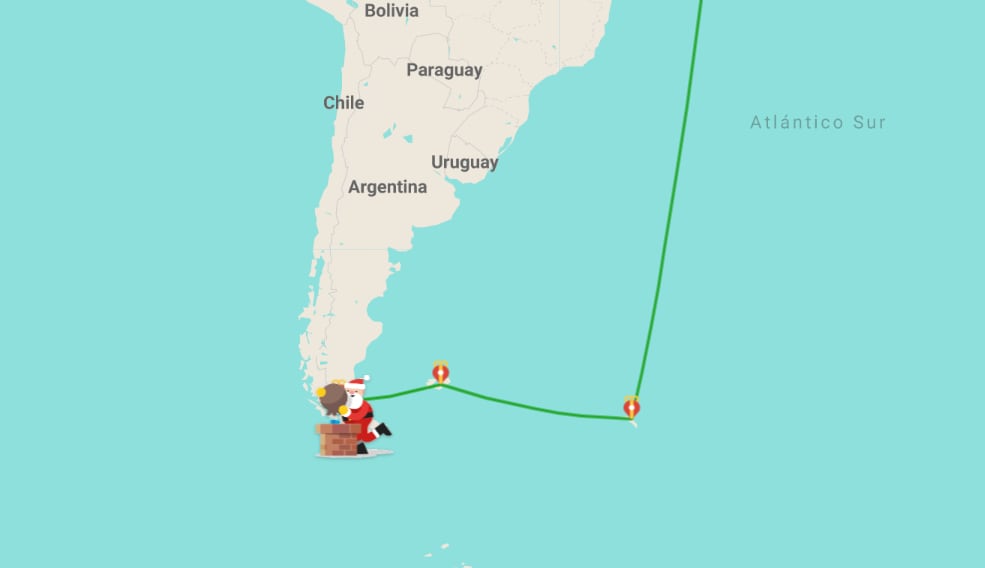Tap the stop marker east of Argentina's tip
Screen dimensions: 985x568
(x=440, y=374)
